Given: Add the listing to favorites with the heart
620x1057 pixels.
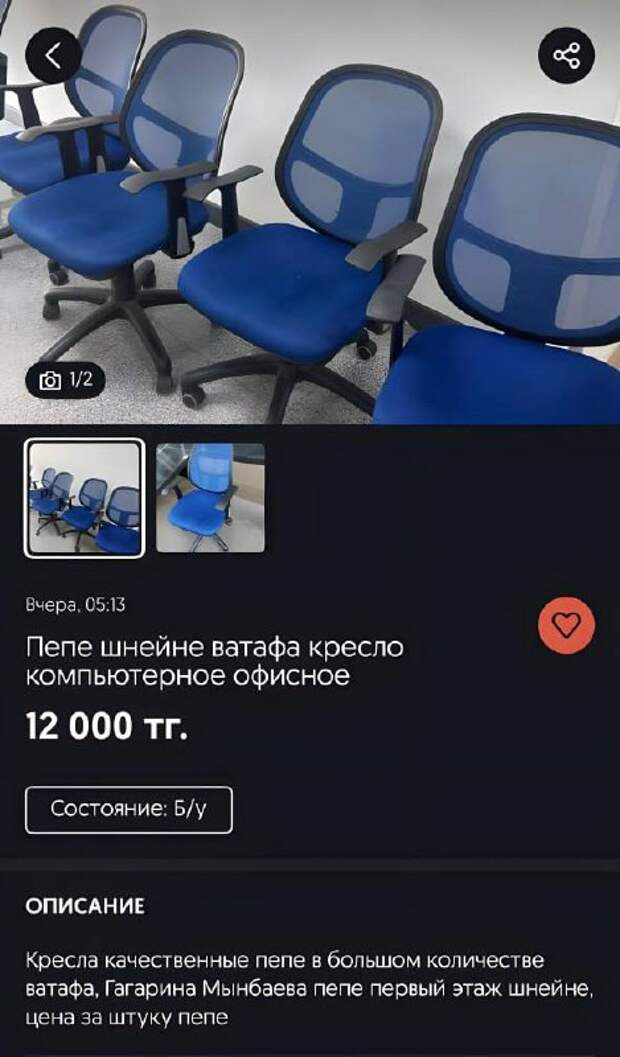Looking at the screenshot, I should coord(566,626).
